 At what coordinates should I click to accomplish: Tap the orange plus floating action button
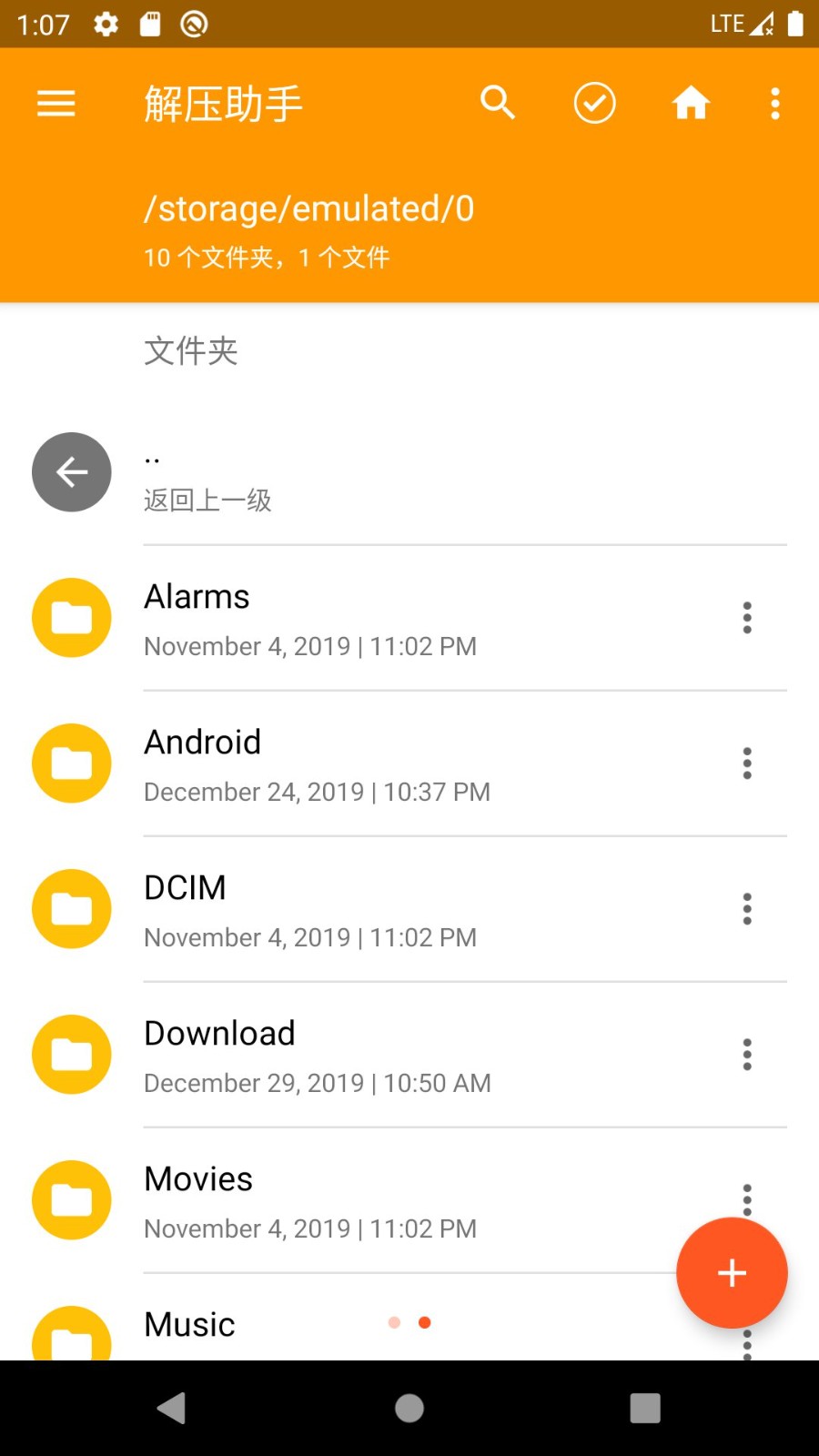pyautogui.click(x=732, y=1272)
